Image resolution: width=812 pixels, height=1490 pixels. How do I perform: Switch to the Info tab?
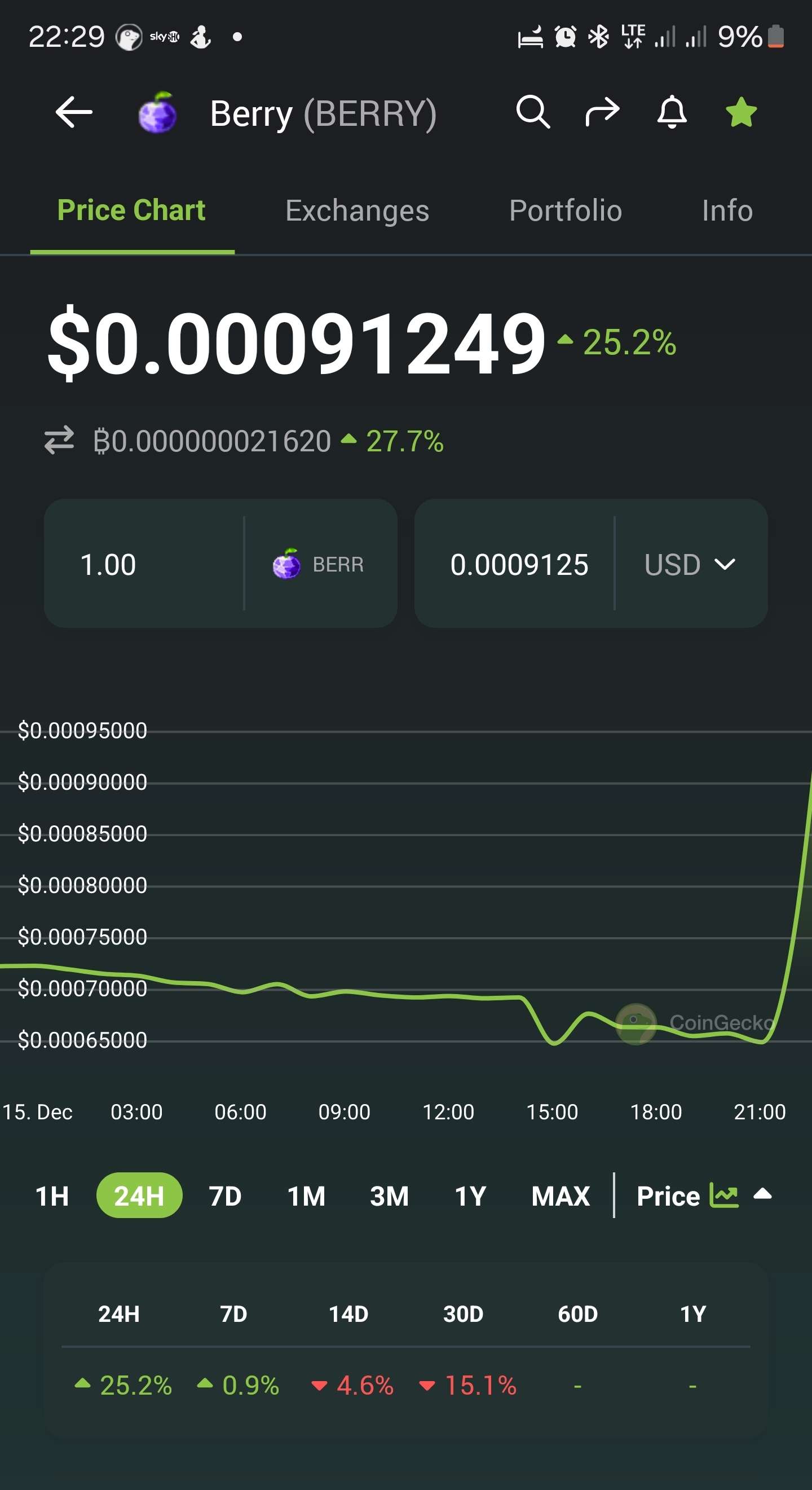point(727,210)
